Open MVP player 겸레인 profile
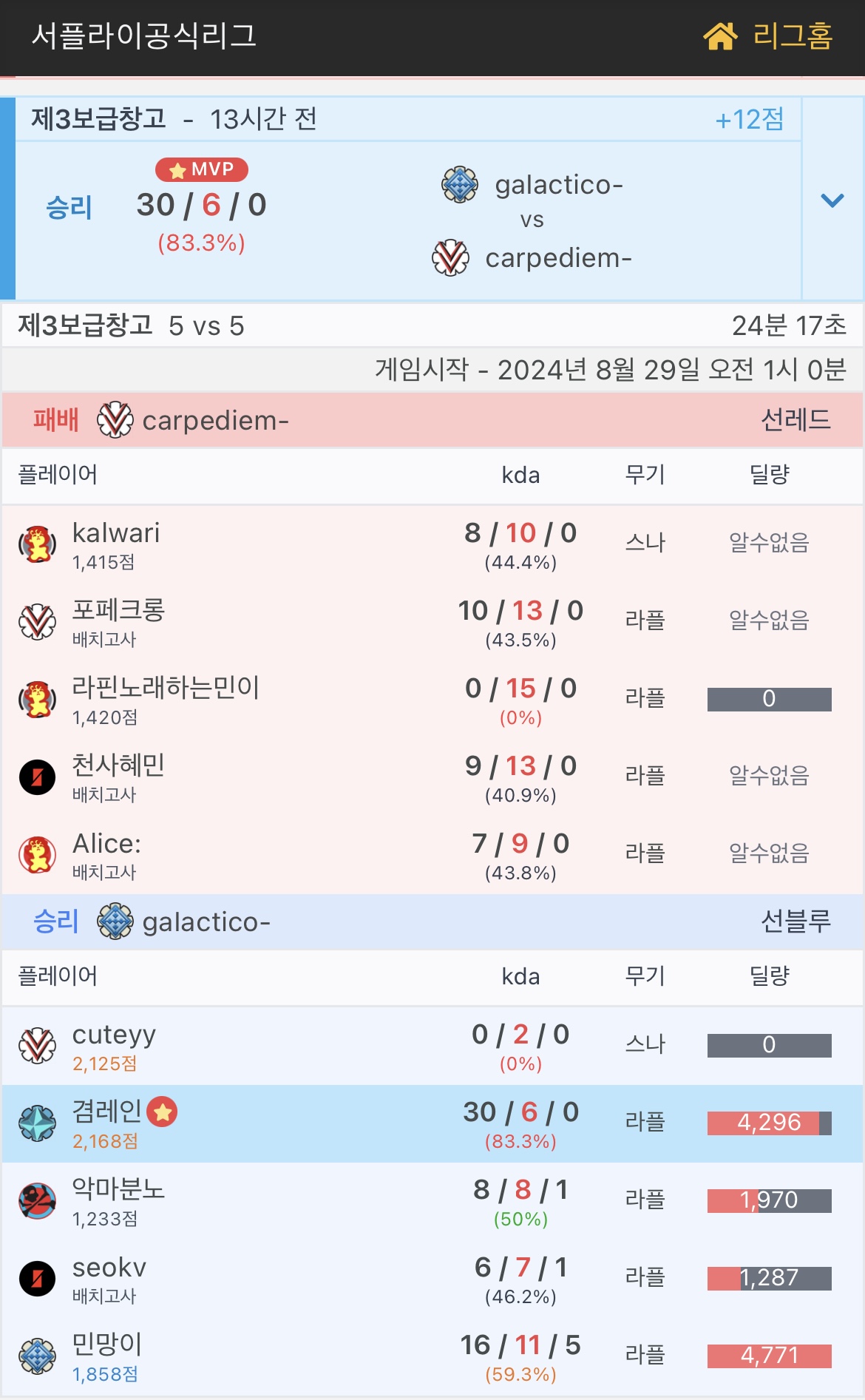 coord(107,1112)
